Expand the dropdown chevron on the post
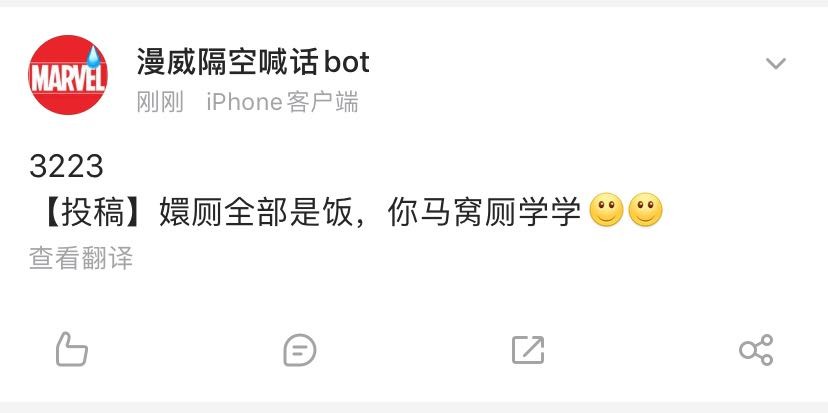828x413 pixels. click(775, 64)
